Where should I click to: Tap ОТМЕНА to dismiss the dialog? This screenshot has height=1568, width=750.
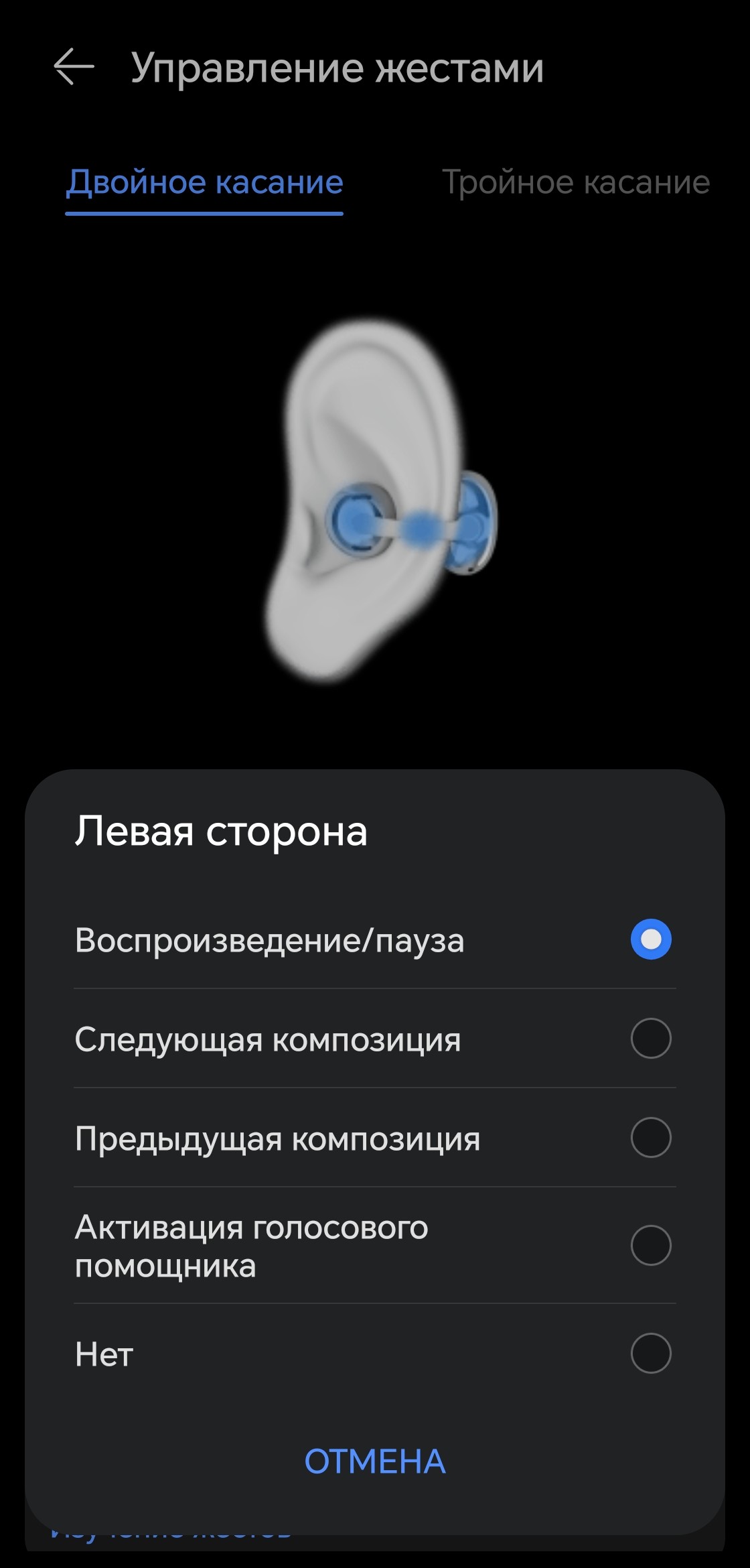point(375,1461)
